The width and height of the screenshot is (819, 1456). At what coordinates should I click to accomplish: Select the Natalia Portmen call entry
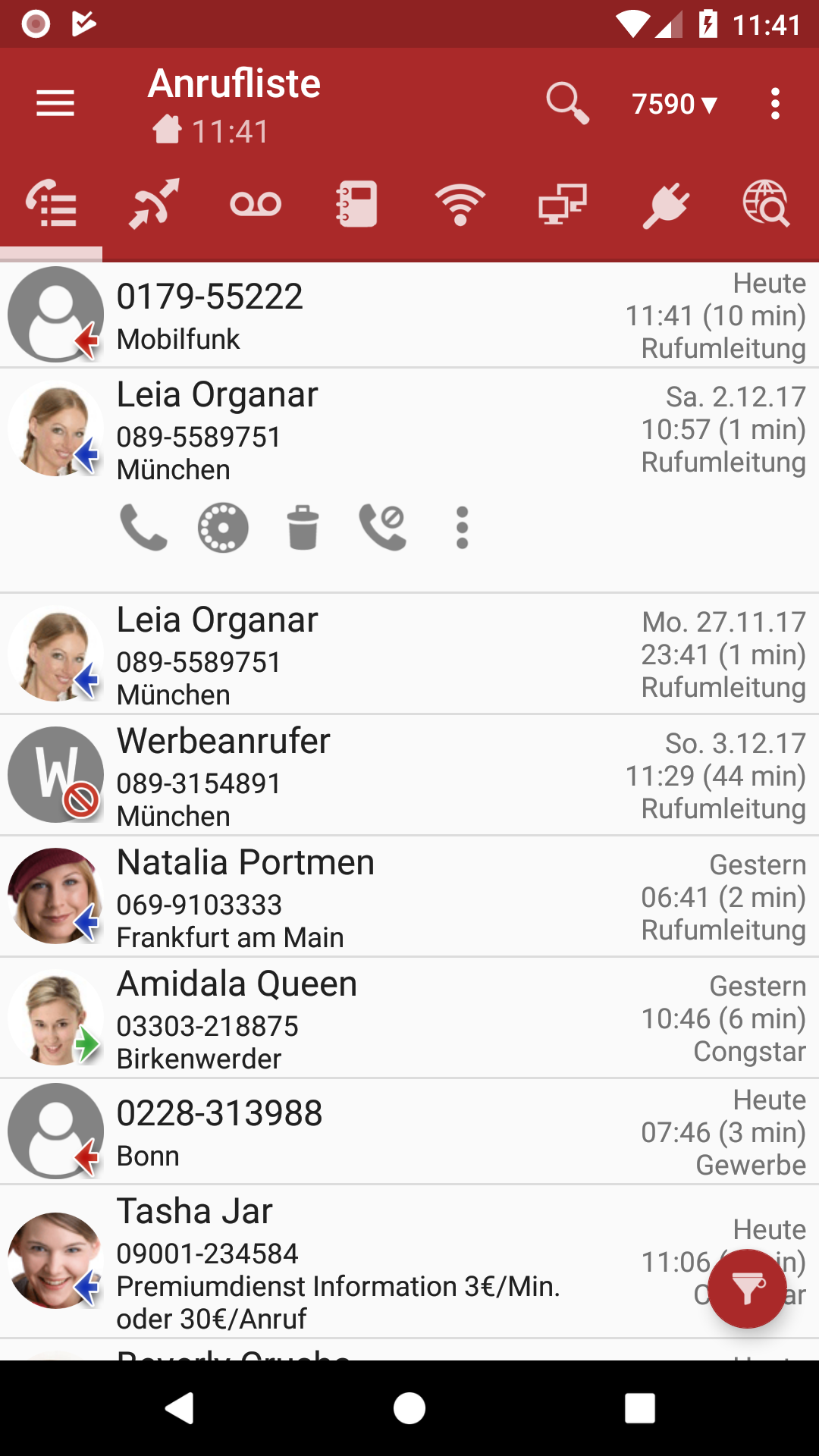click(x=409, y=896)
